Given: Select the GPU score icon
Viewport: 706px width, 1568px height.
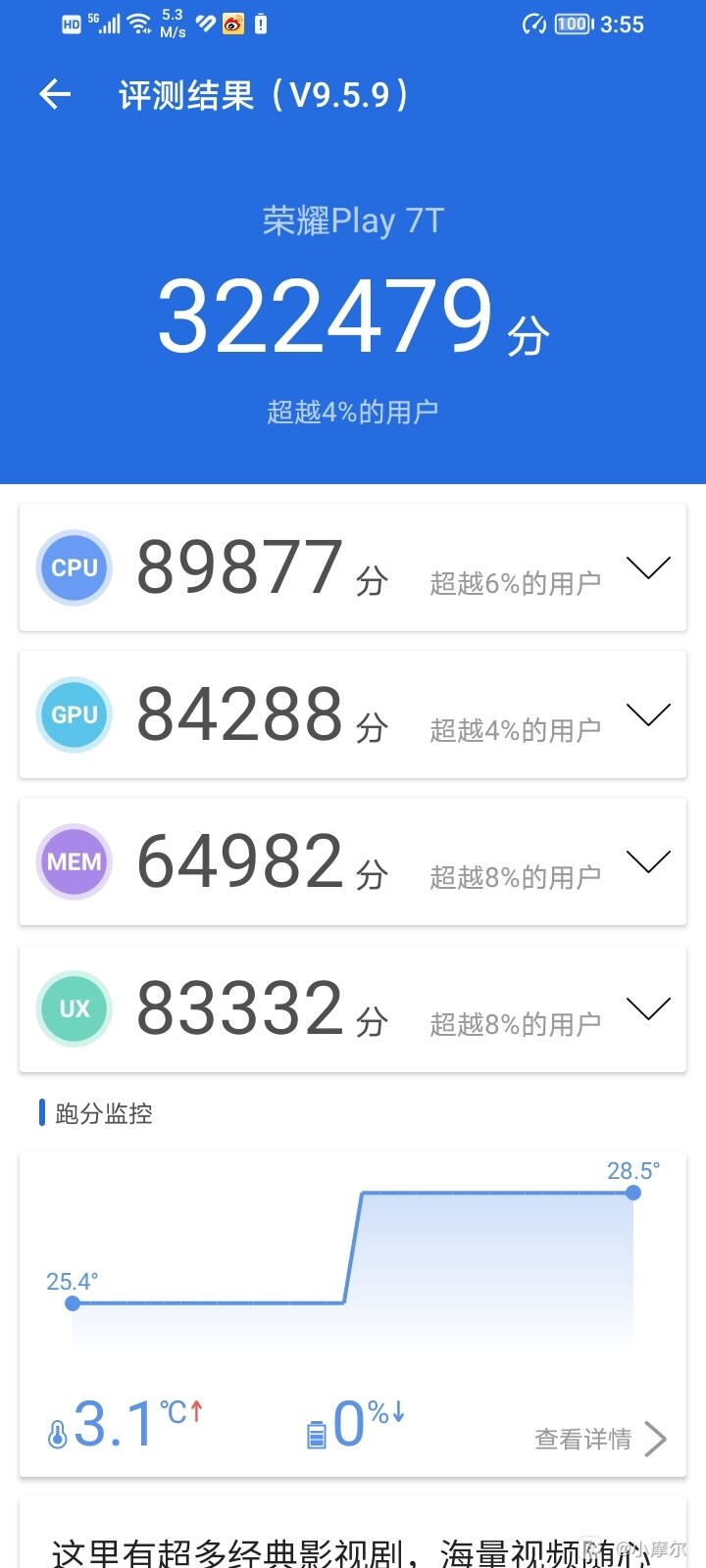Looking at the screenshot, I should point(74,714).
